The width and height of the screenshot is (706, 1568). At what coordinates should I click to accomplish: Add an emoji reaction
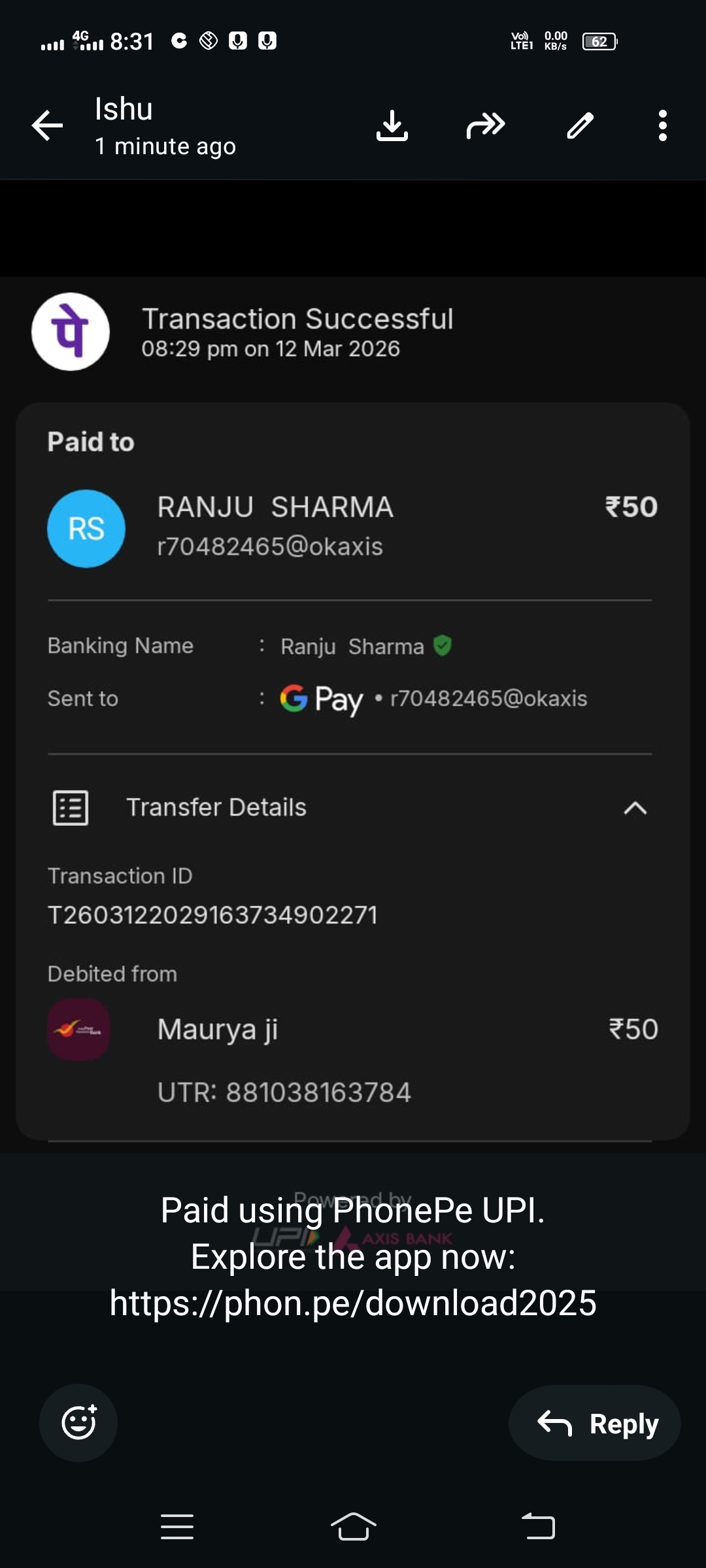(x=78, y=1422)
